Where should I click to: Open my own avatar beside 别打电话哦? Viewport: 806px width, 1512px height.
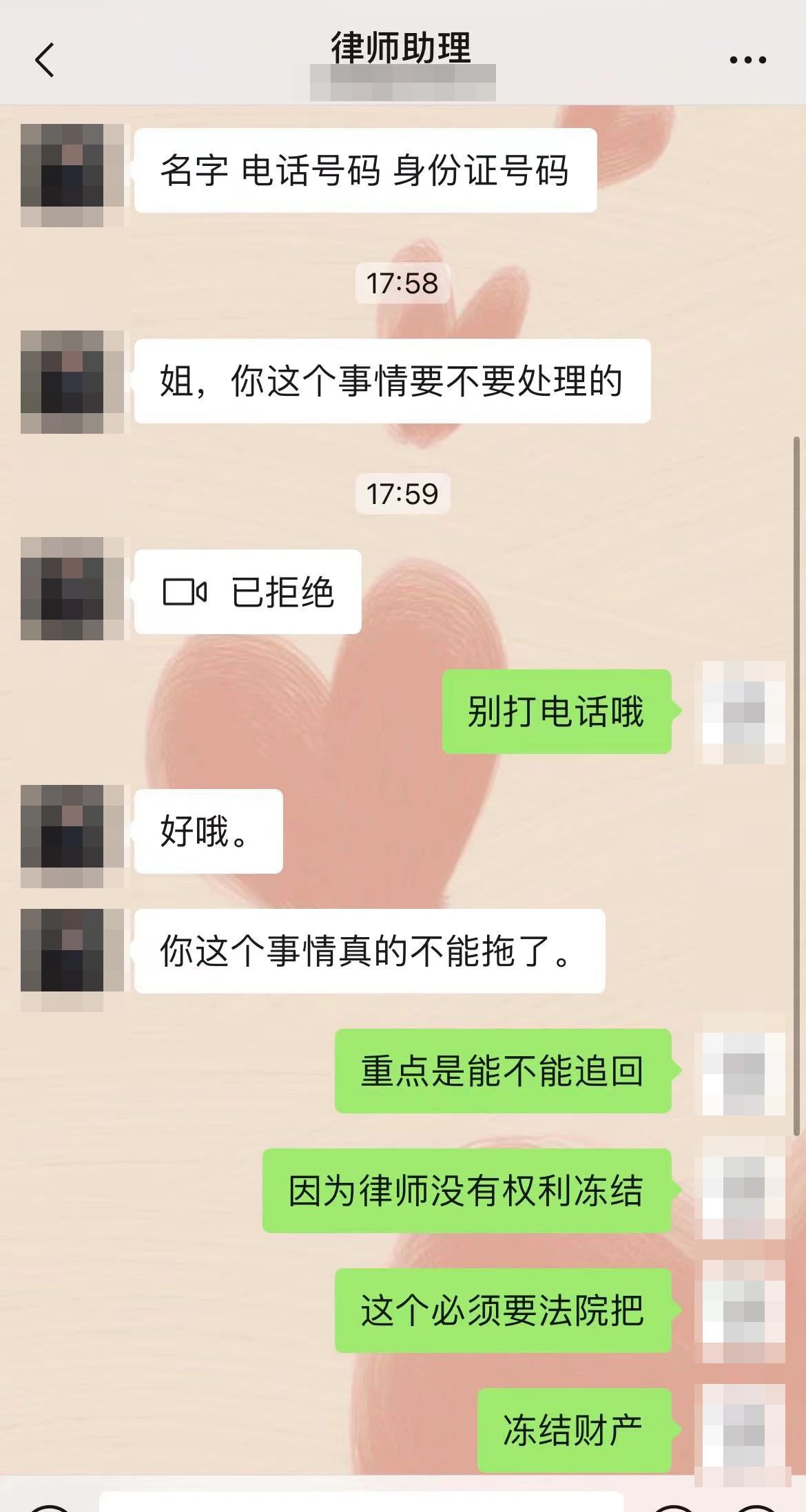click(x=743, y=712)
